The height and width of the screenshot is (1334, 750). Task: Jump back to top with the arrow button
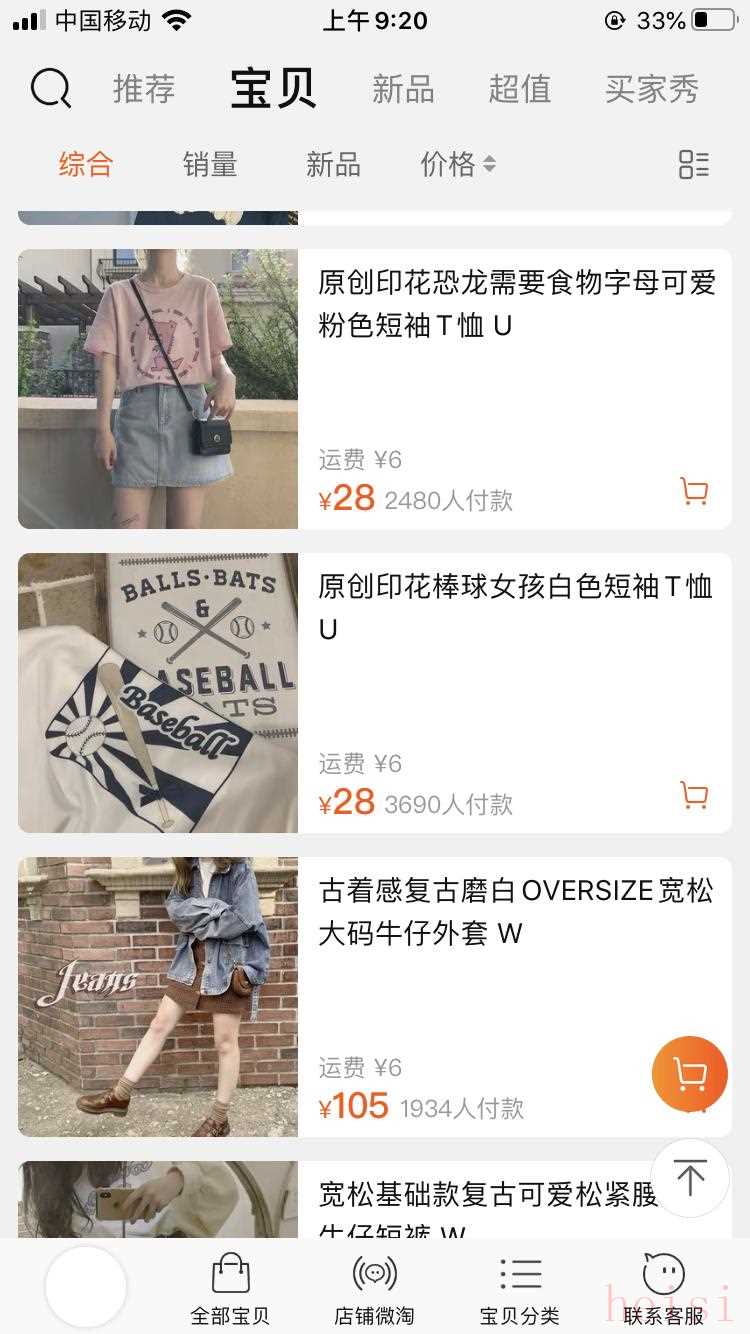690,1178
